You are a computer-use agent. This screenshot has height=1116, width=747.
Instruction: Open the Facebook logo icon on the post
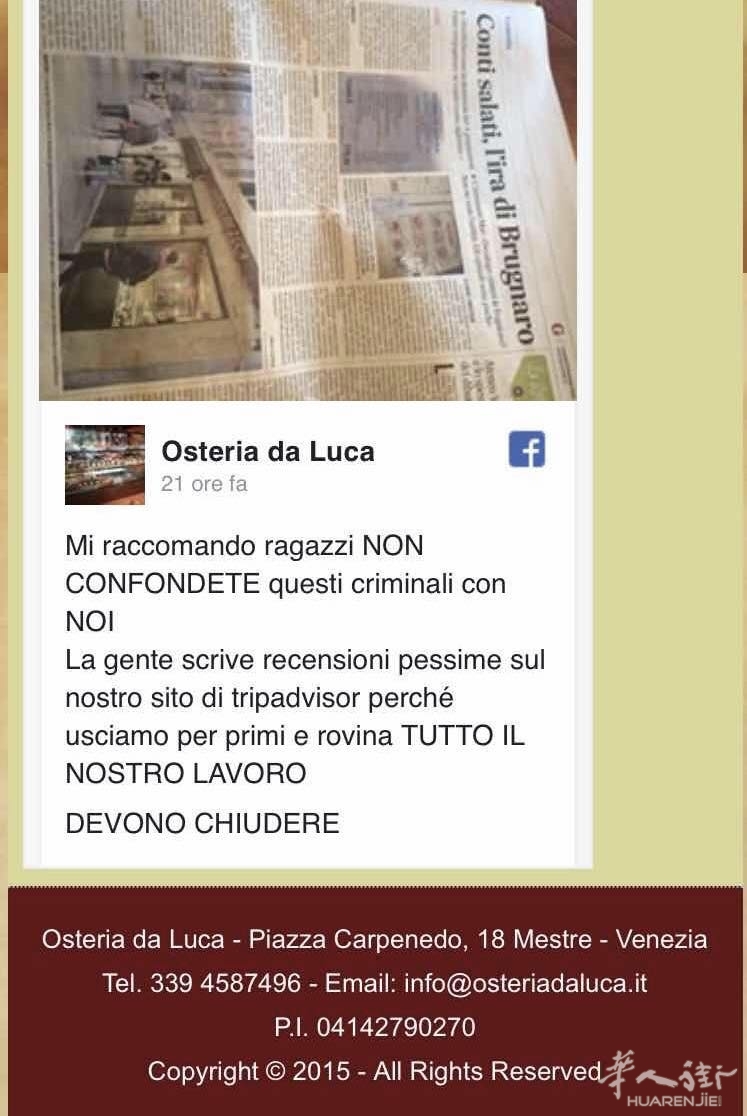[x=526, y=449]
